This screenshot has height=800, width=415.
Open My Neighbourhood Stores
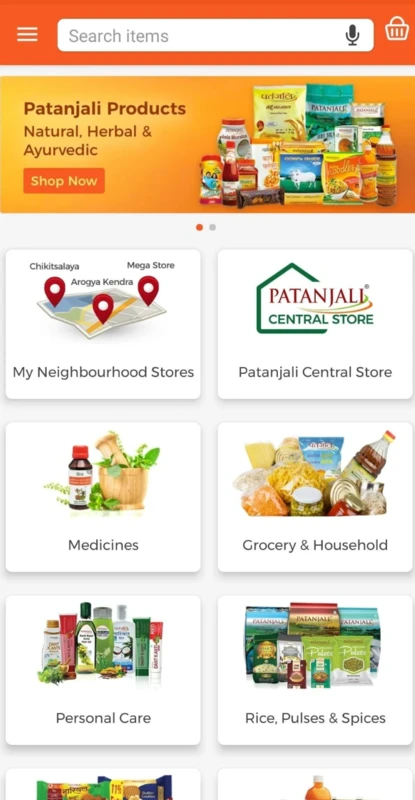103,324
